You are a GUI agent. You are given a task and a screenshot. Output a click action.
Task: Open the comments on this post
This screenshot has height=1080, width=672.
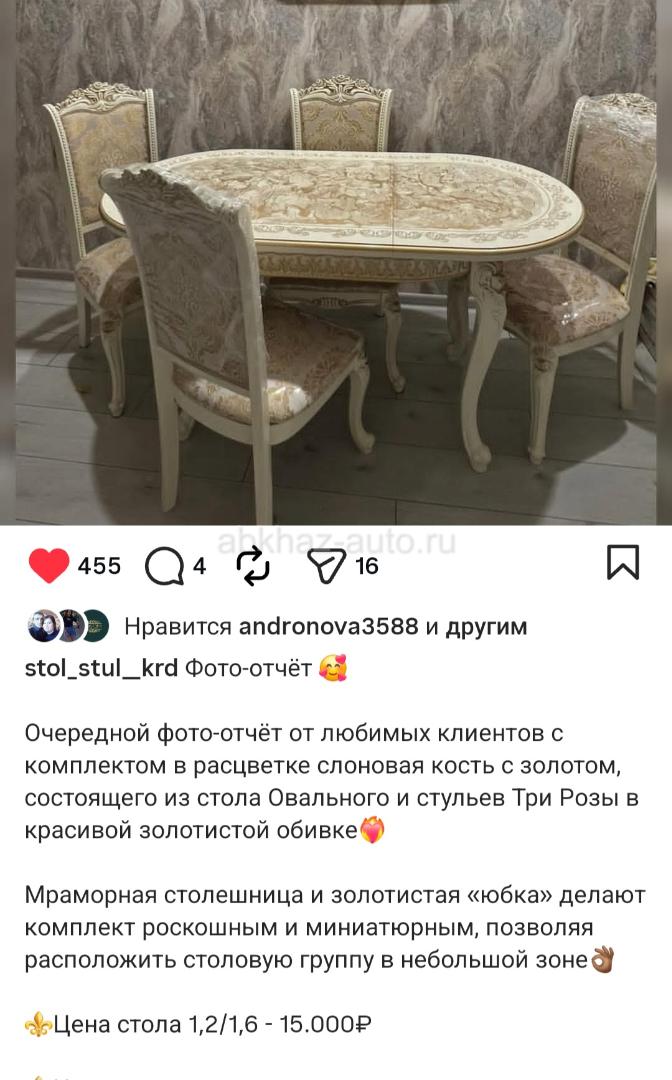tap(164, 566)
